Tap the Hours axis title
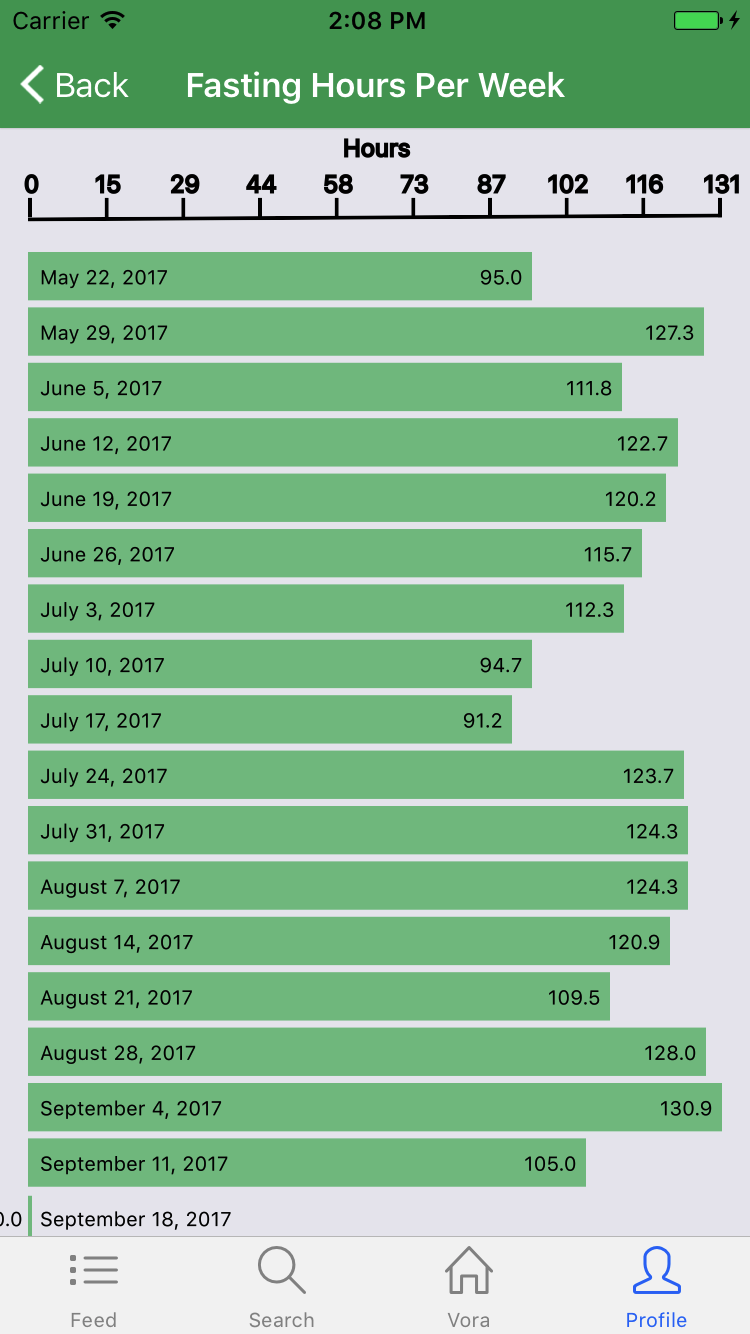 pos(377,148)
